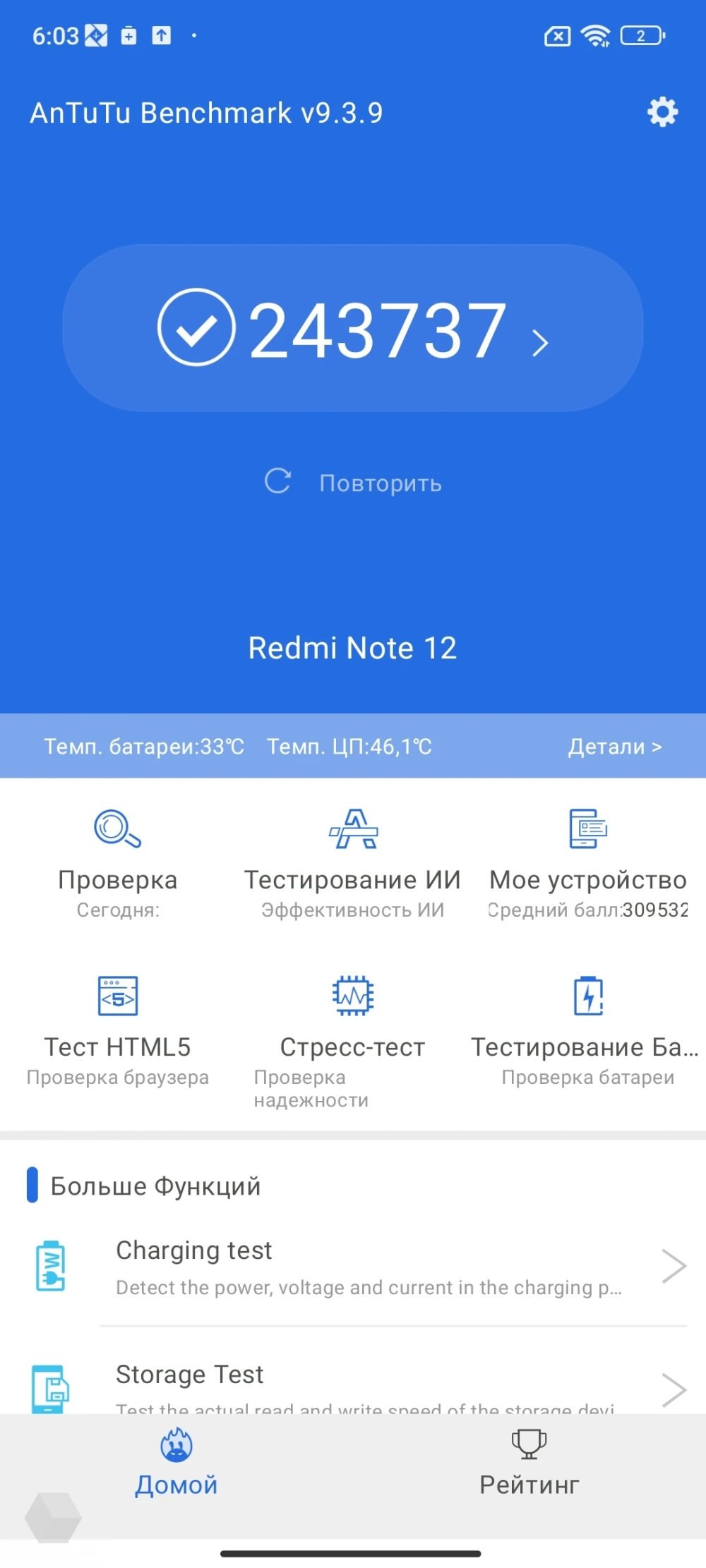Image resolution: width=706 pixels, height=1568 pixels.
Task: Tap Повторить to rerun the benchmark
Action: coord(353,483)
